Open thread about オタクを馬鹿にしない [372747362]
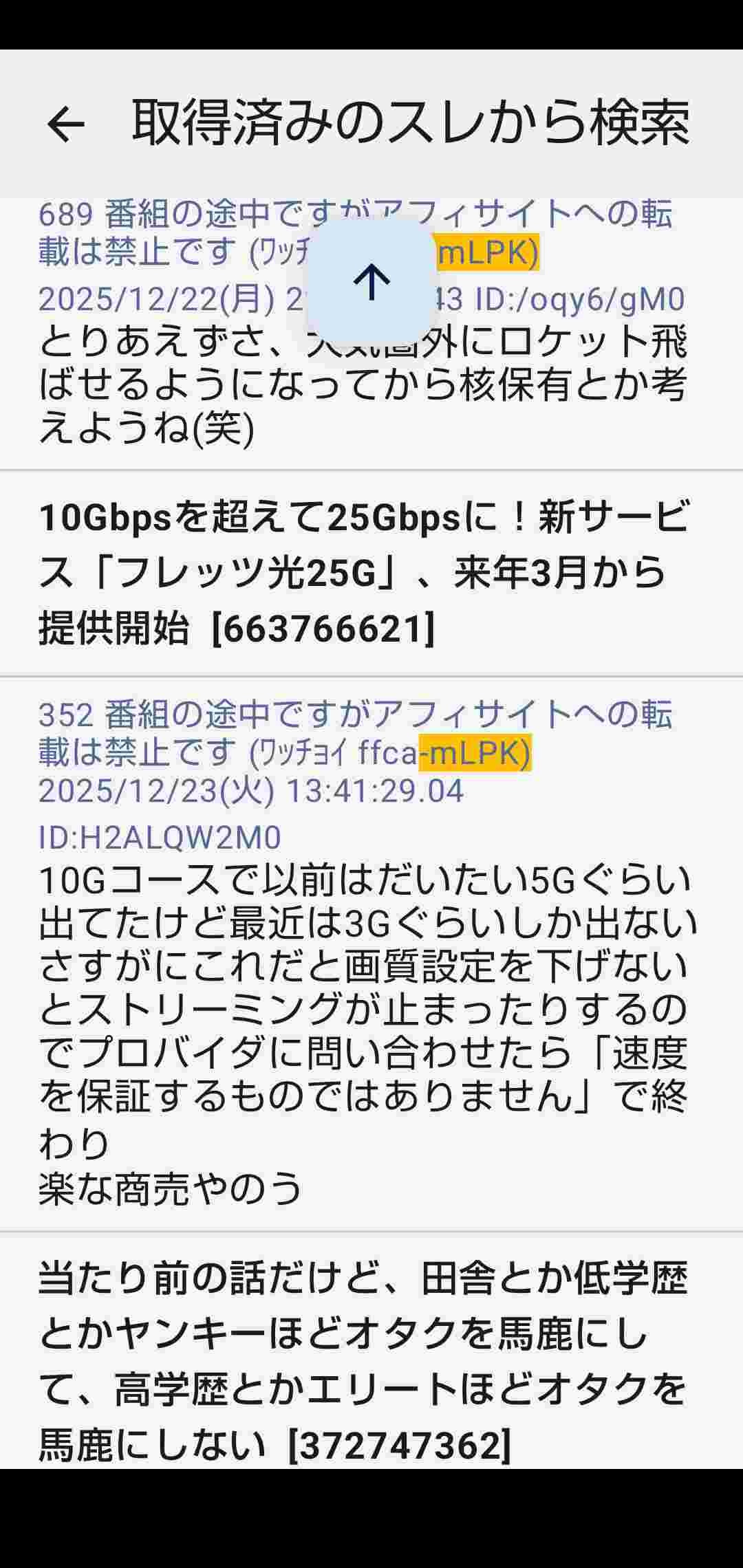 [x=363, y=1360]
